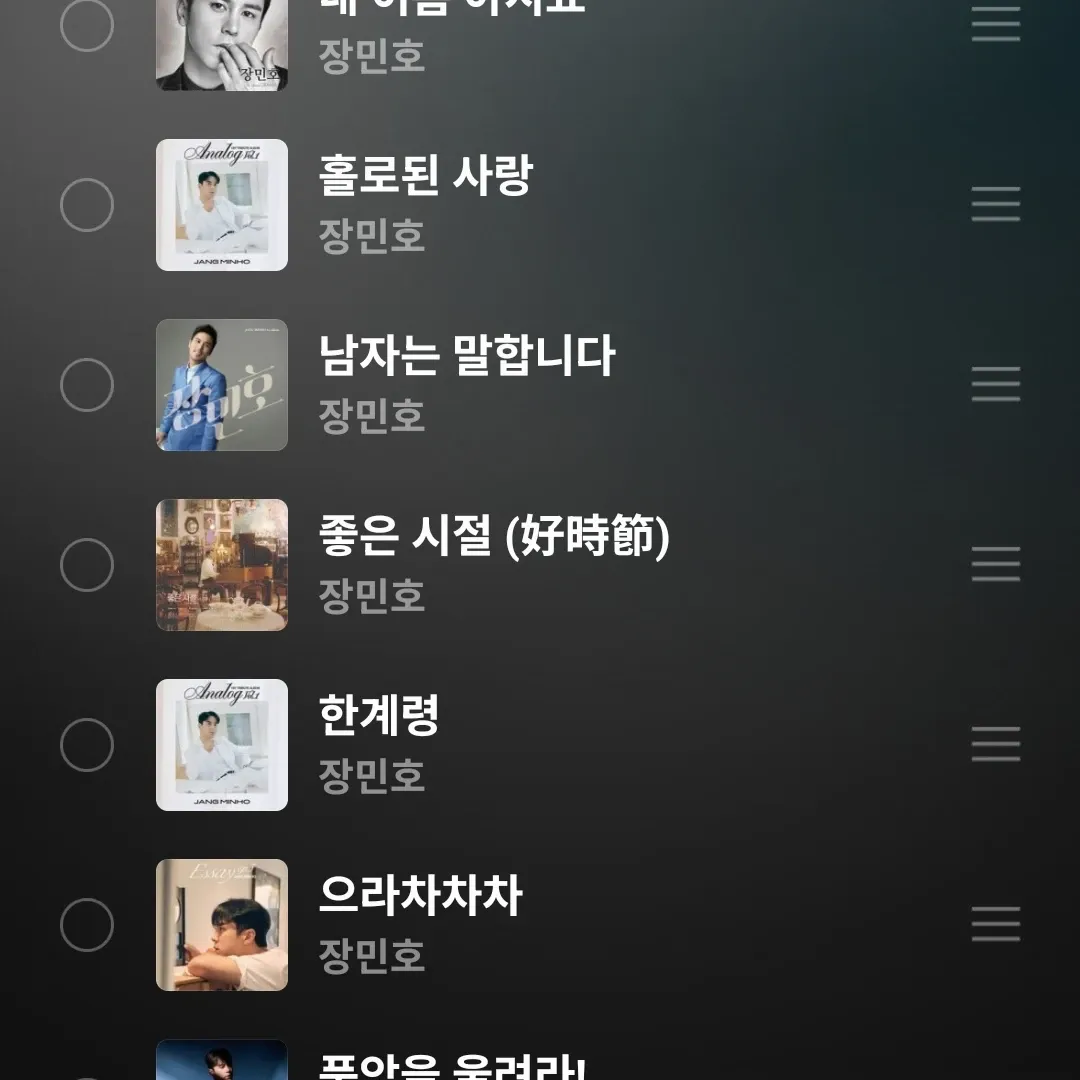This screenshot has width=1080, height=1080.
Task: Tap the reorder handle for 한계령
Action: [996, 745]
